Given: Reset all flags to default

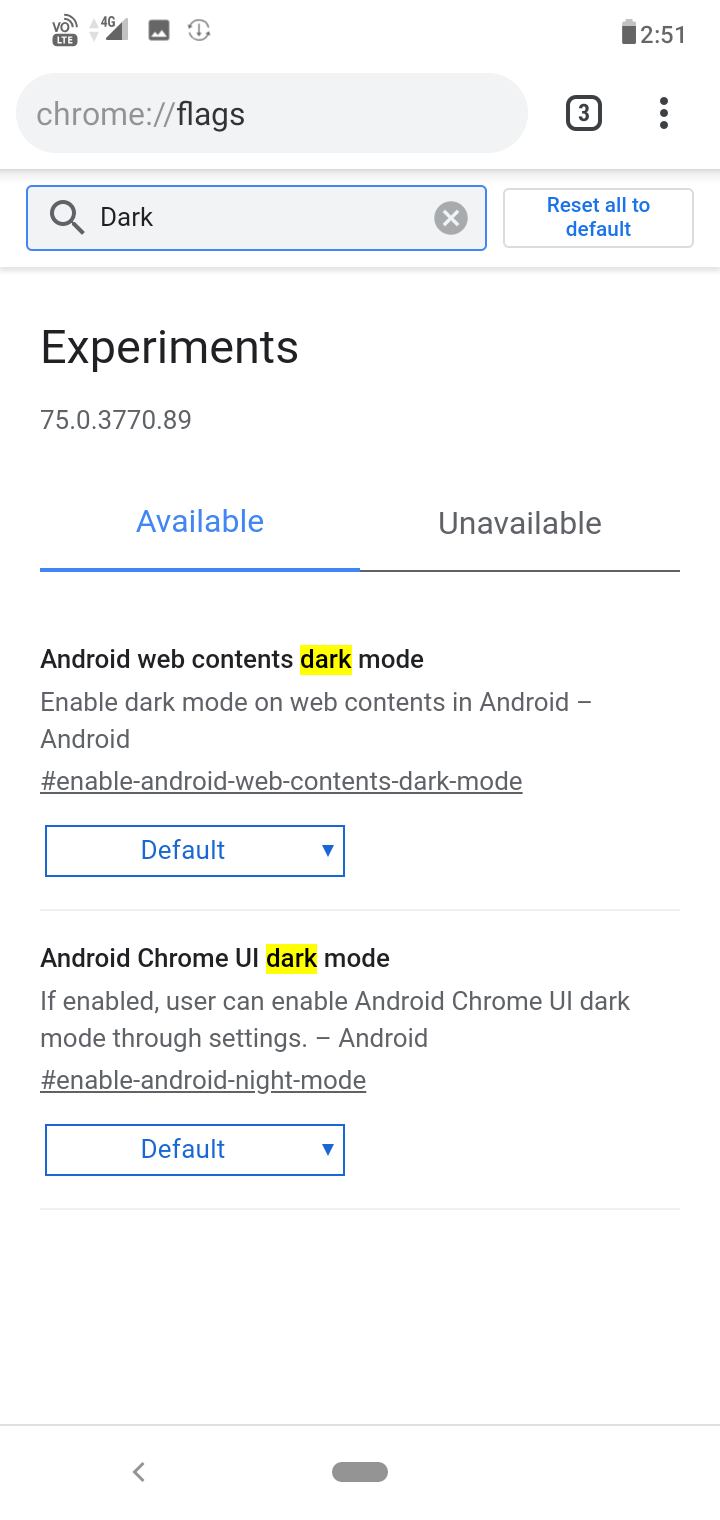Looking at the screenshot, I should pyautogui.click(x=598, y=217).
